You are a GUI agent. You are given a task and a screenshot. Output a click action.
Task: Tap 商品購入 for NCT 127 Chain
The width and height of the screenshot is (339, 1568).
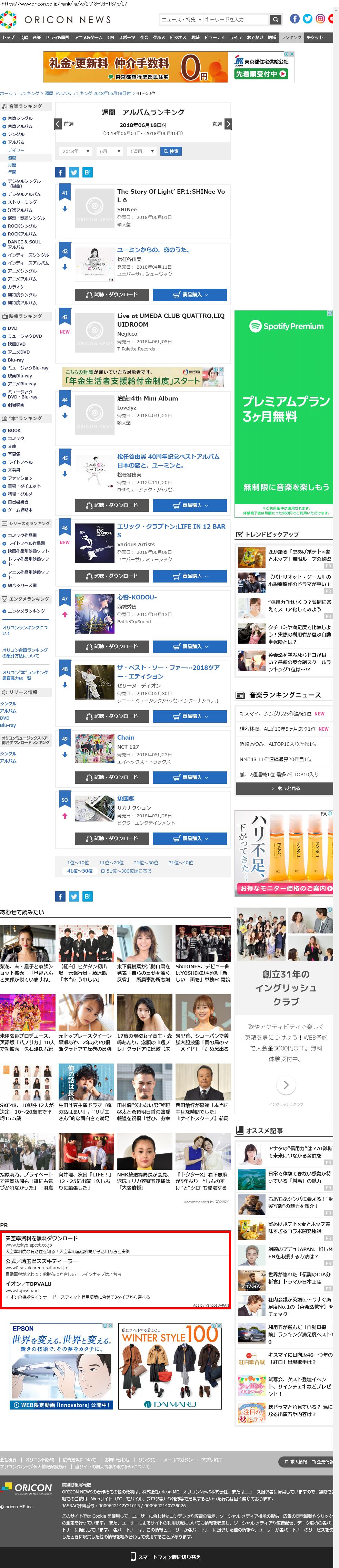pyautogui.click(x=190, y=778)
